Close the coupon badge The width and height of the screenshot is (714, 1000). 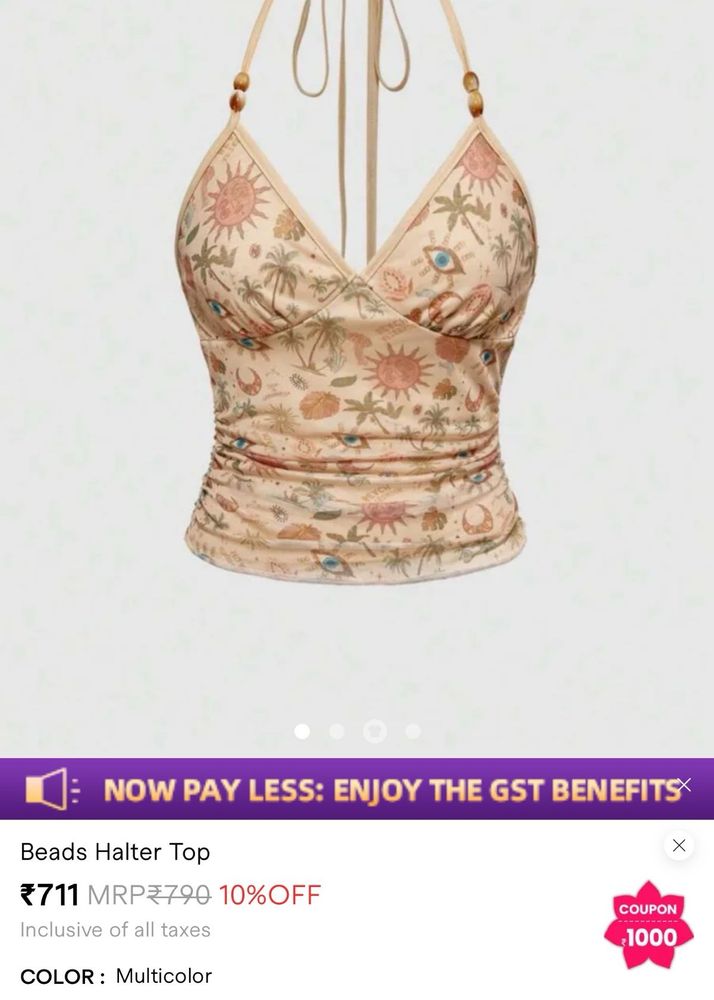pos(679,846)
